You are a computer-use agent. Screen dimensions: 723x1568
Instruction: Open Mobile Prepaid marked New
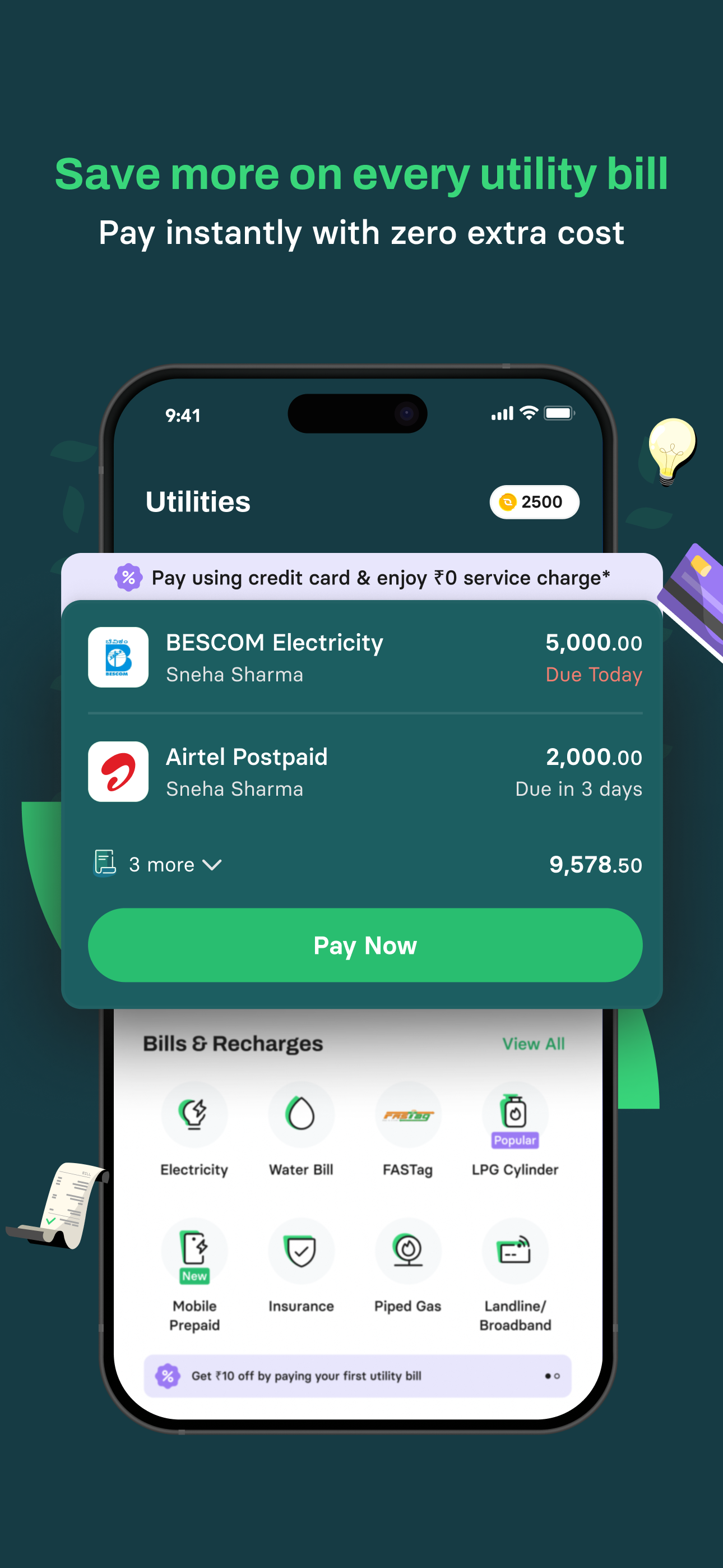pos(194,1252)
